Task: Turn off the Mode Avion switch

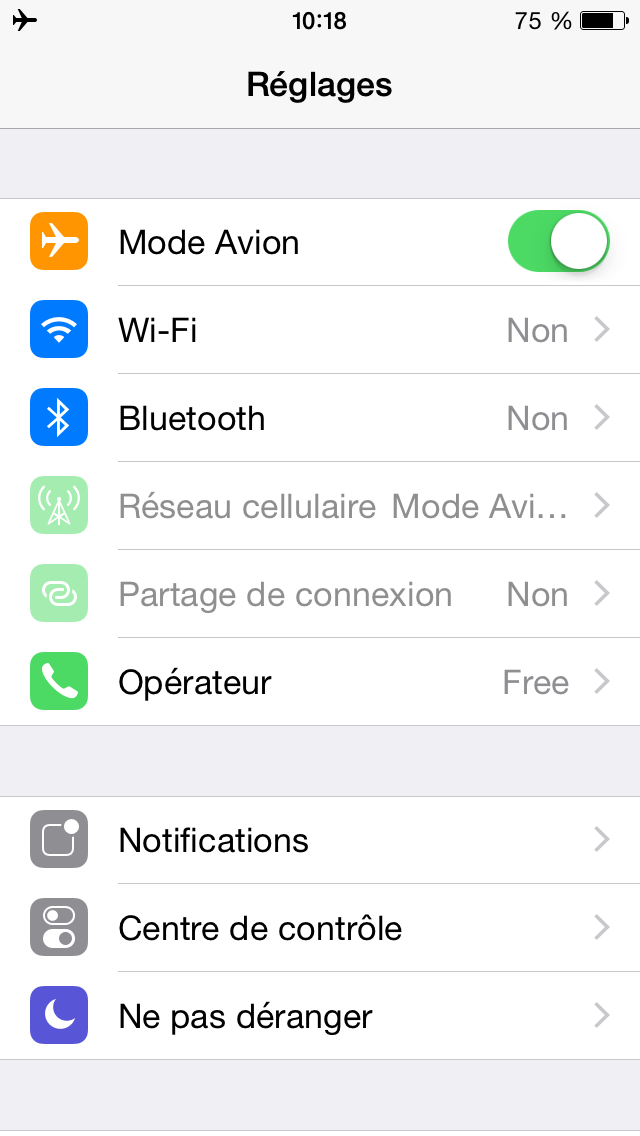Action: (558, 242)
